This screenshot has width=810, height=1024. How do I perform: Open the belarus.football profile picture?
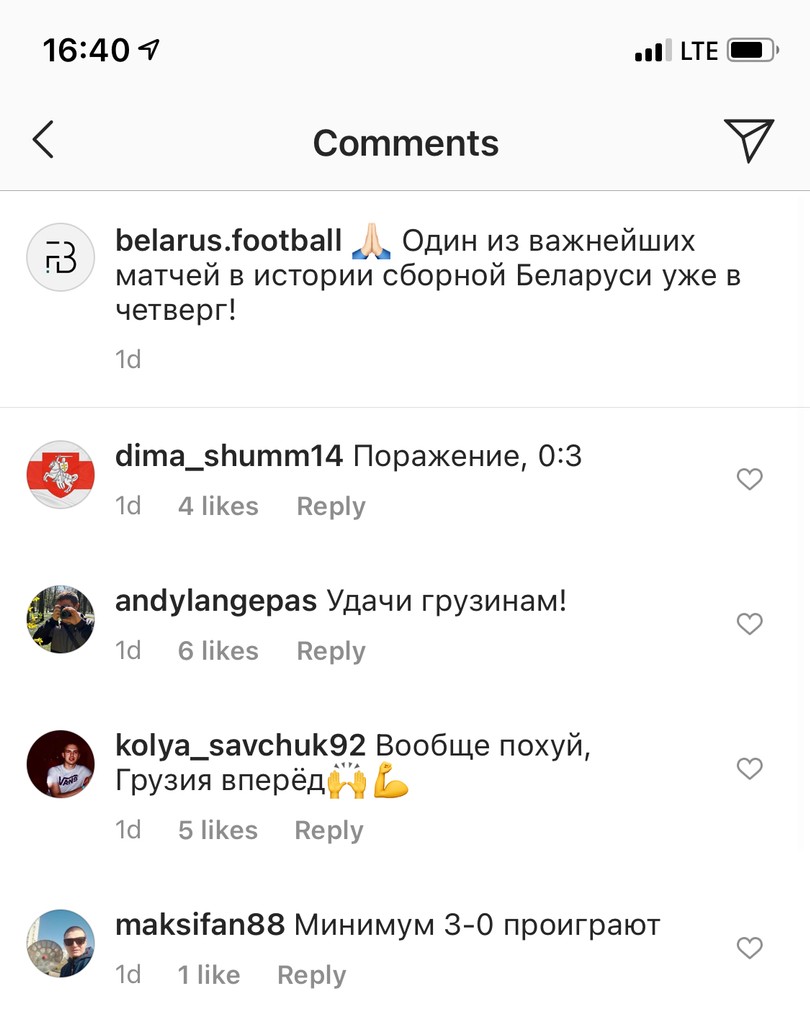pyautogui.click(x=60, y=257)
